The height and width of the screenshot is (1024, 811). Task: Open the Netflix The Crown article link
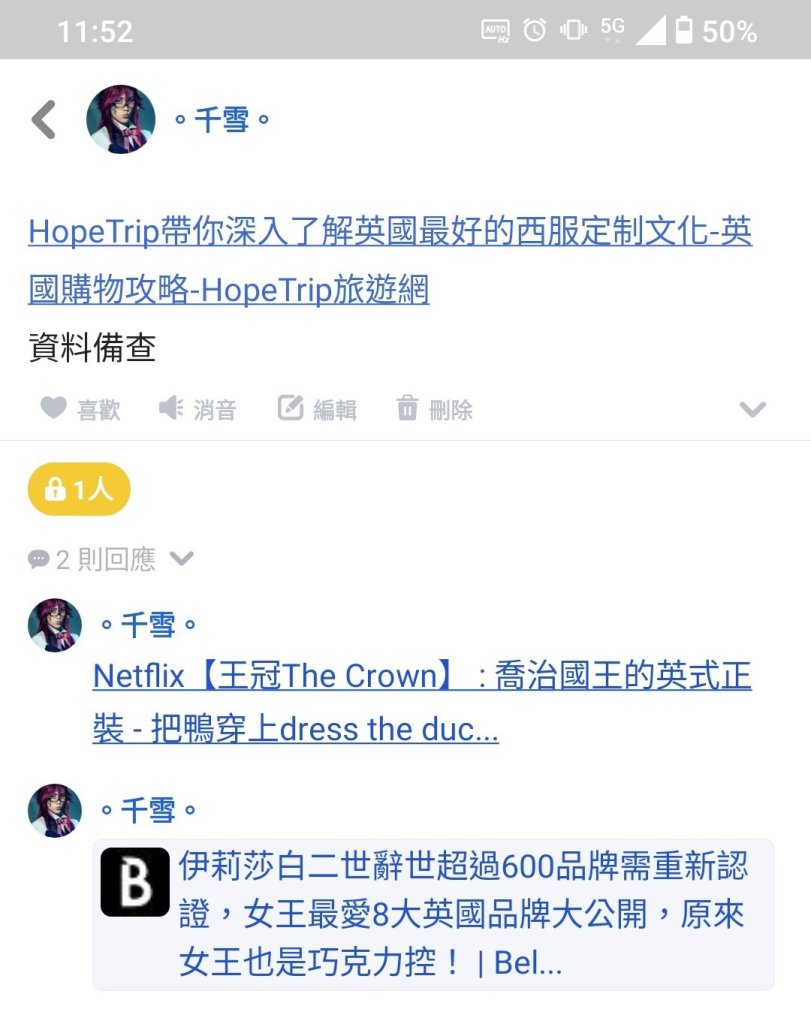[421, 702]
